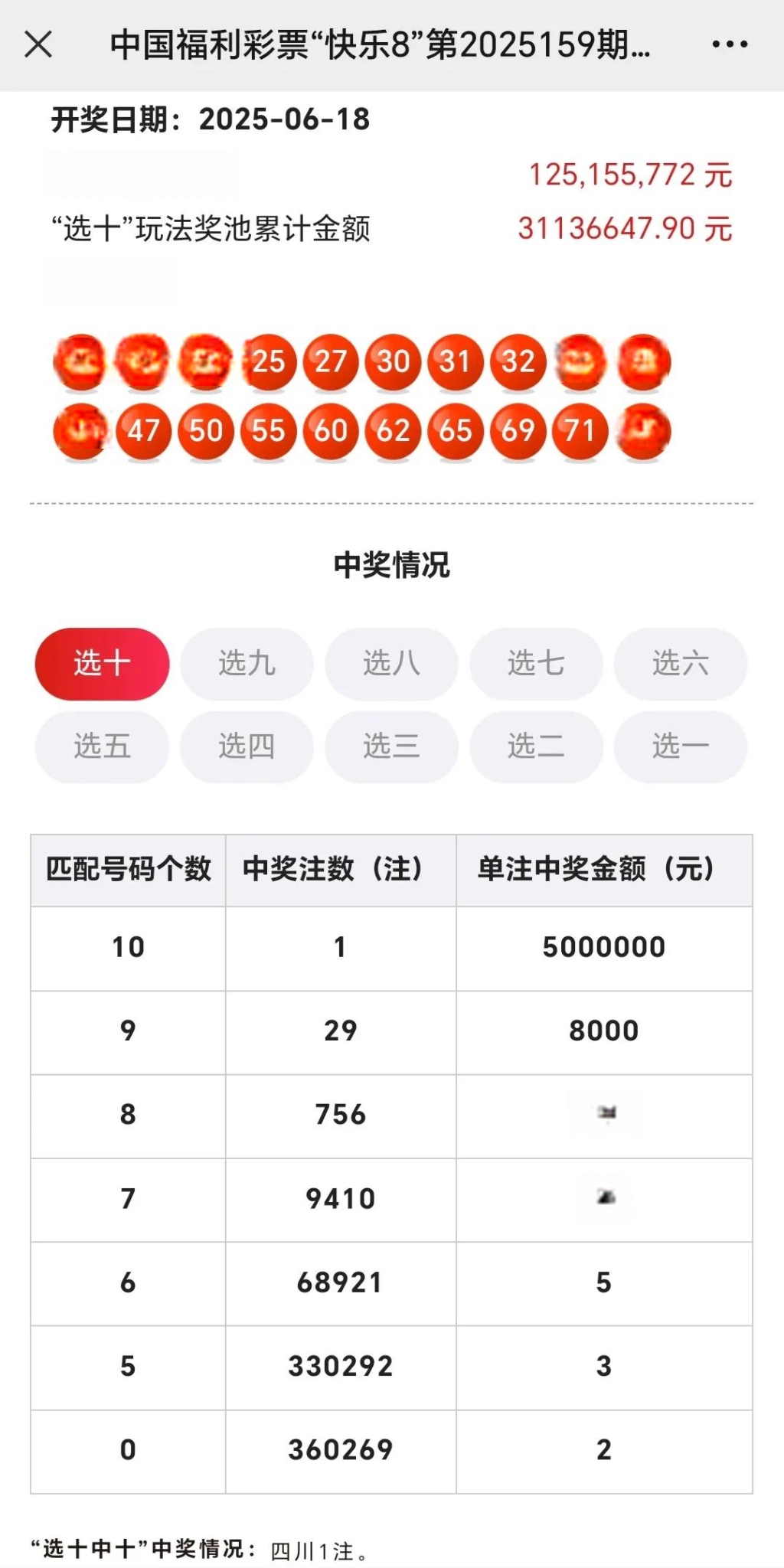
Task: Show the 选八 prize results
Action: click(391, 664)
